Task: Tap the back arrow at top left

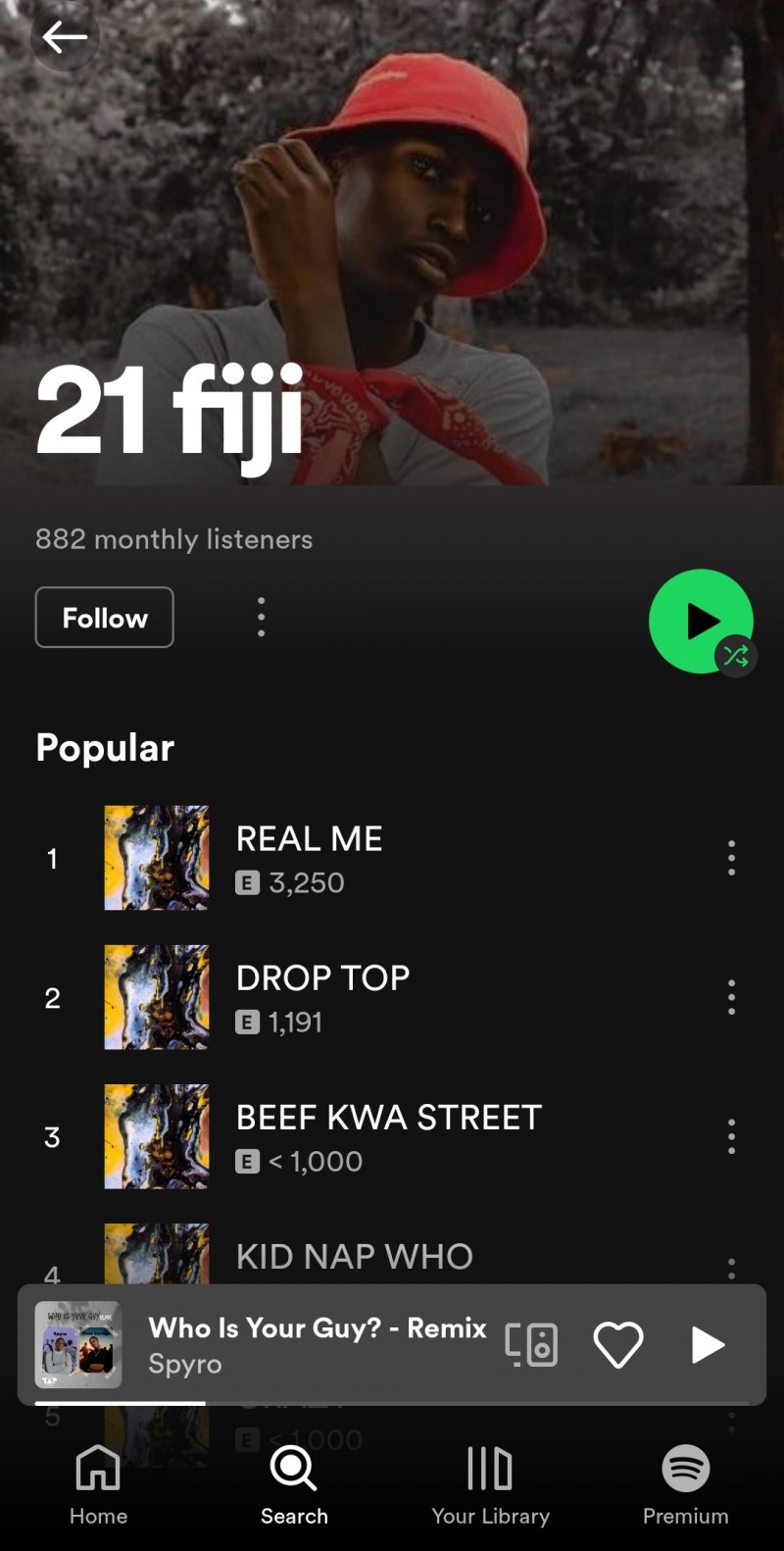Action: (x=65, y=37)
